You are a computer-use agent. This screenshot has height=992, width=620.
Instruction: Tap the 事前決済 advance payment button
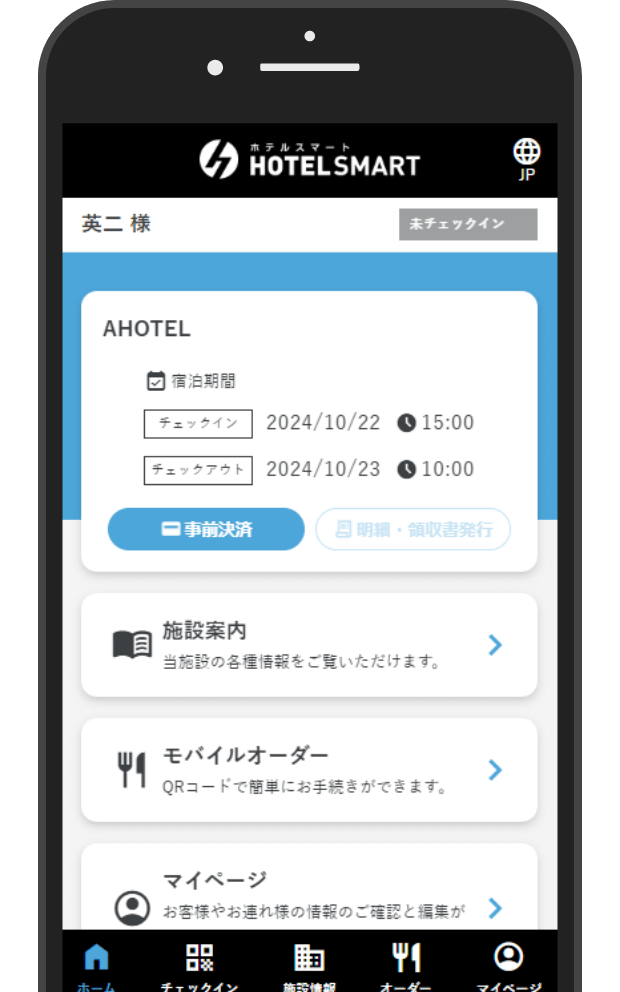206,529
